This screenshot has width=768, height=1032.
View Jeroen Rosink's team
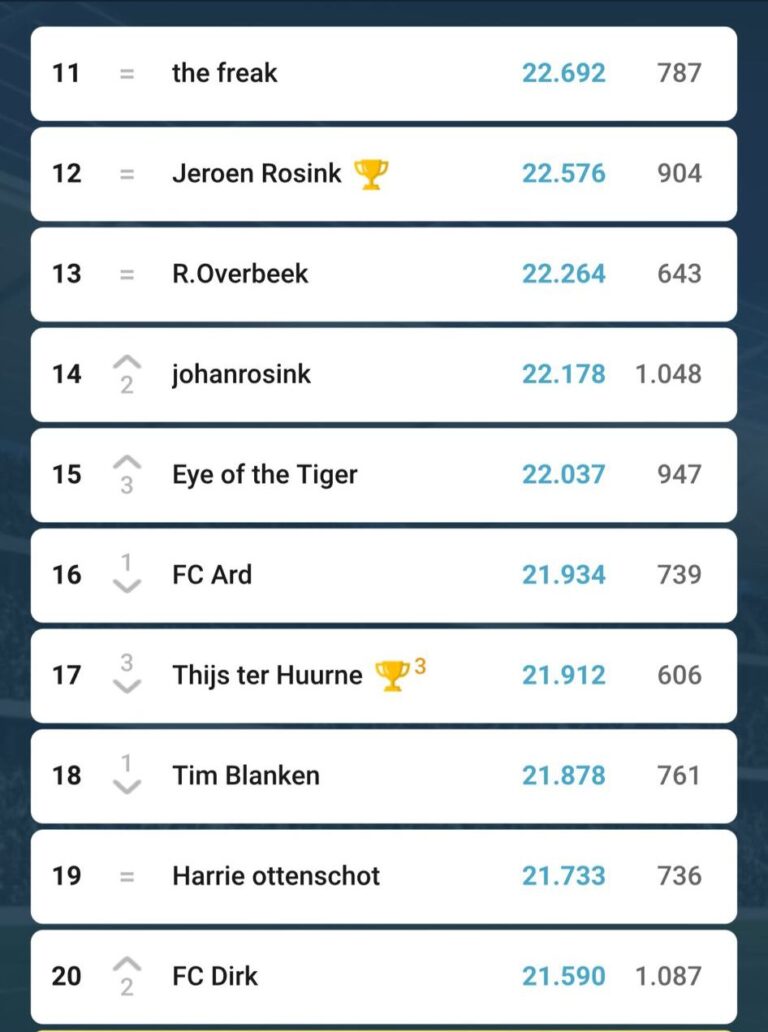pos(257,174)
